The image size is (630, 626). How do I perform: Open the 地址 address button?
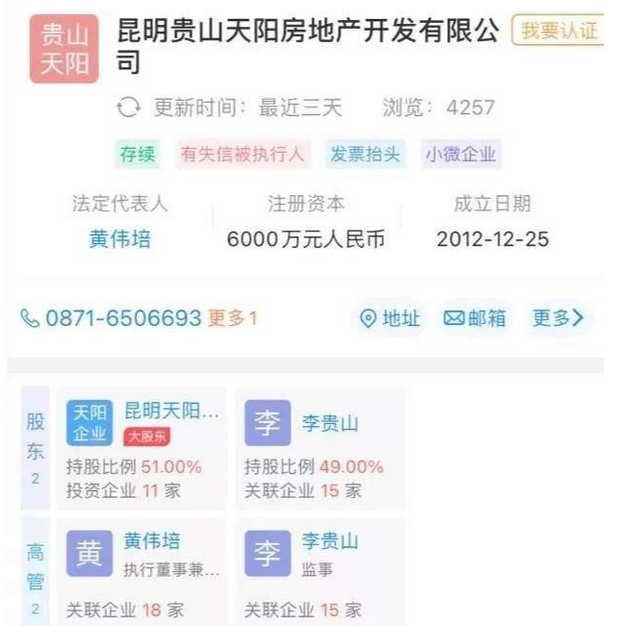click(x=391, y=318)
